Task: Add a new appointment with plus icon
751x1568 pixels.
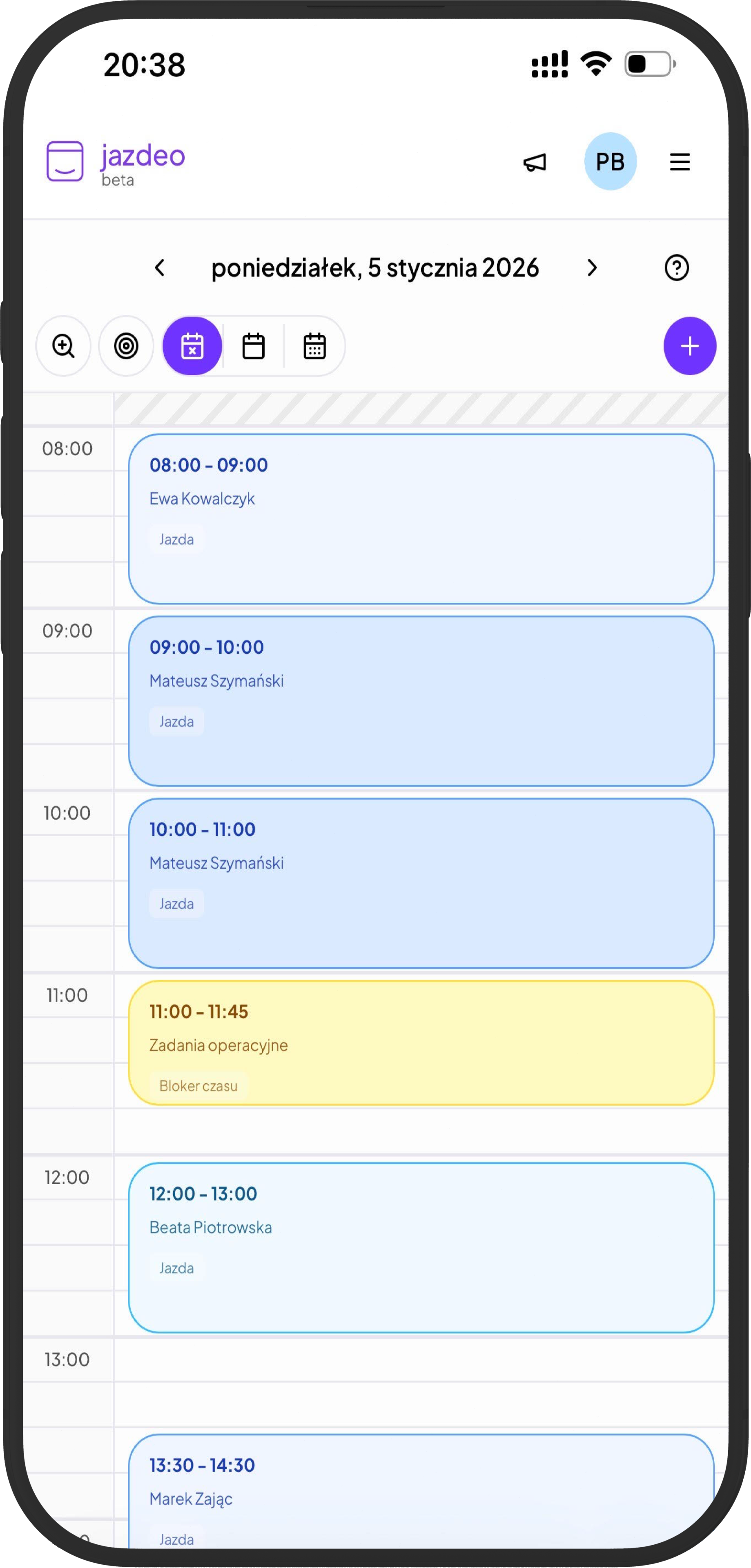Action: (x=689, y=346)
